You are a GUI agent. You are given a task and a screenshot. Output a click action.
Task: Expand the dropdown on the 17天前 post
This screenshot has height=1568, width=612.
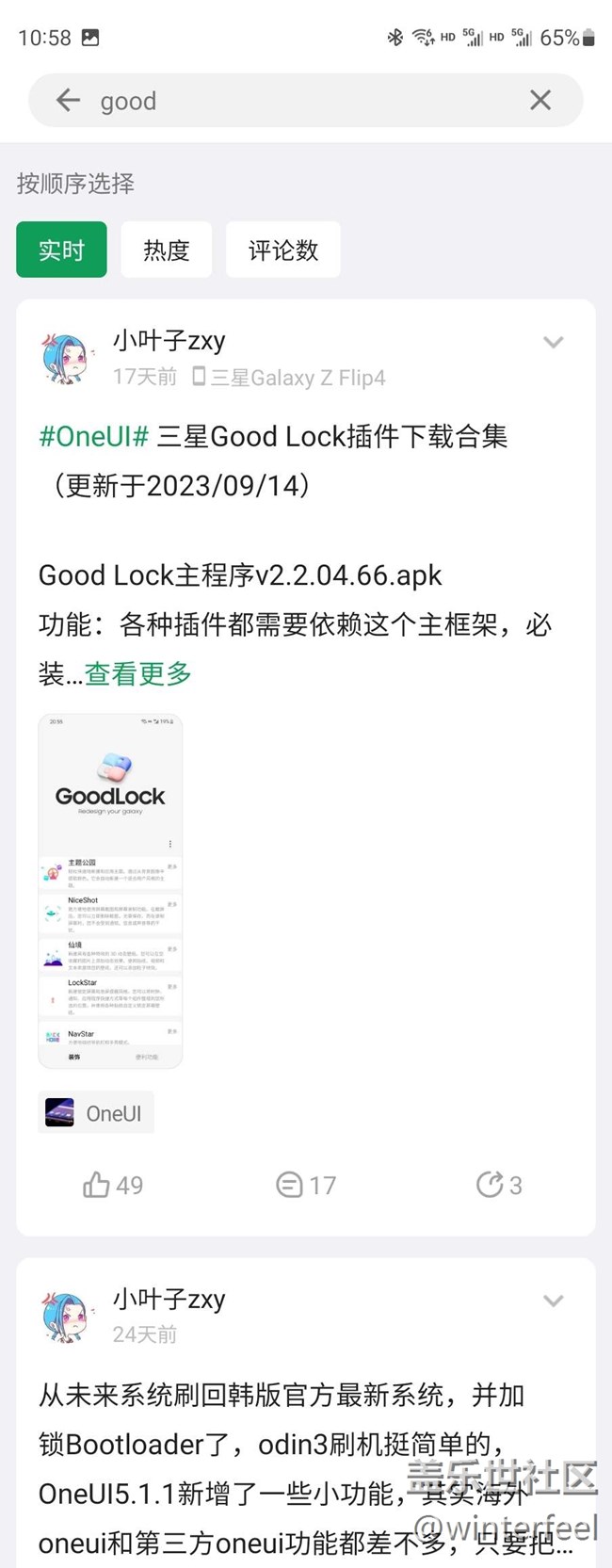pyautogui.click(x=554, y=342)
